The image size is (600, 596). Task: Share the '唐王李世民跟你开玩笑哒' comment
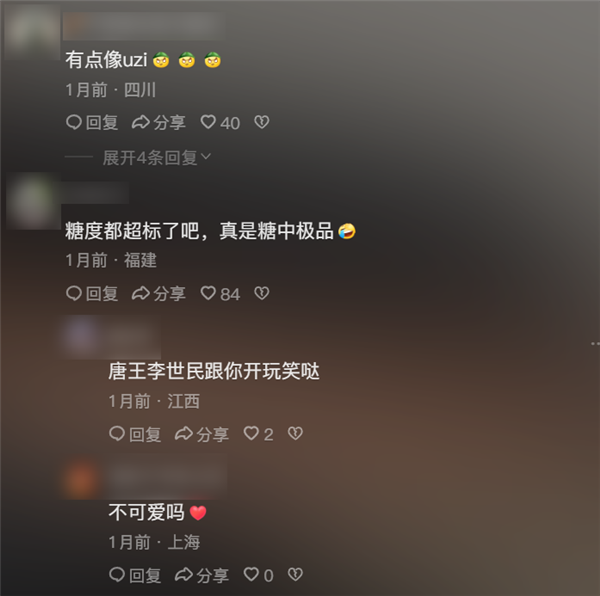click(202, 434)
